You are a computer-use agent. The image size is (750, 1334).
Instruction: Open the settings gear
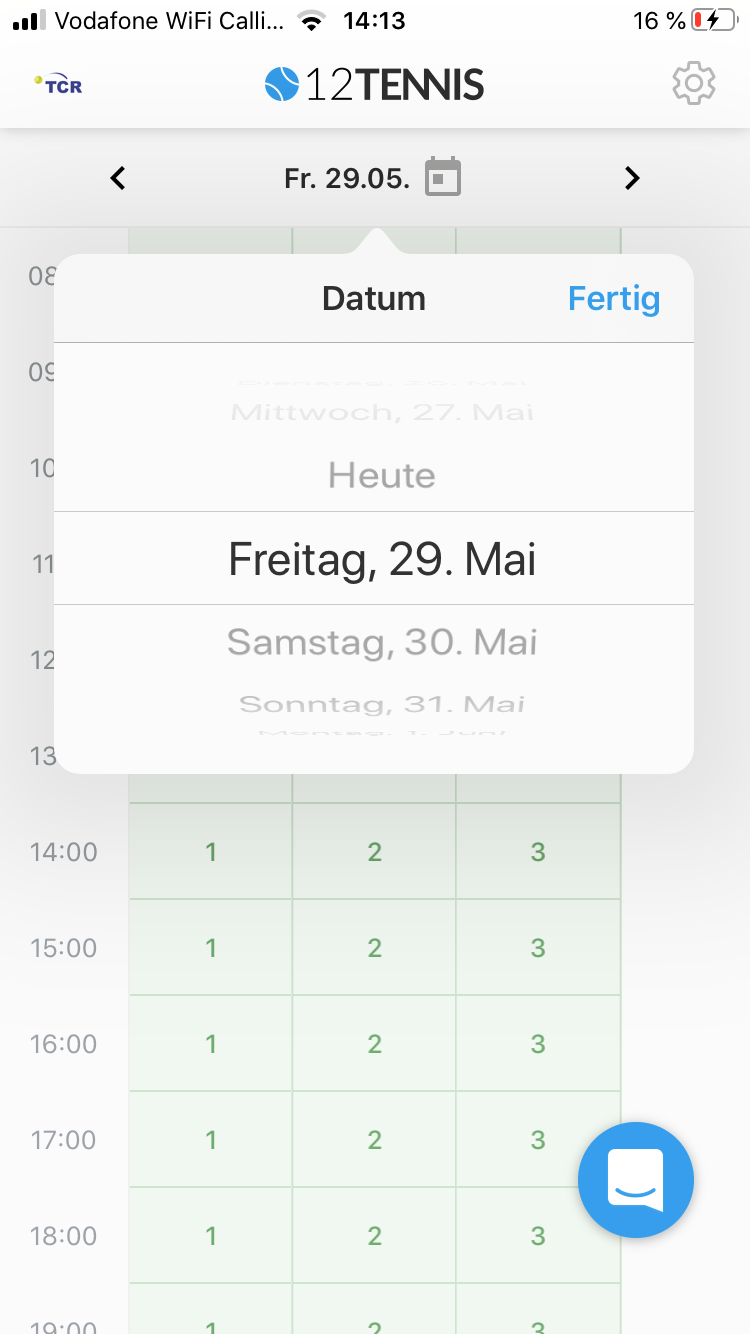click(x=694, y=84)
